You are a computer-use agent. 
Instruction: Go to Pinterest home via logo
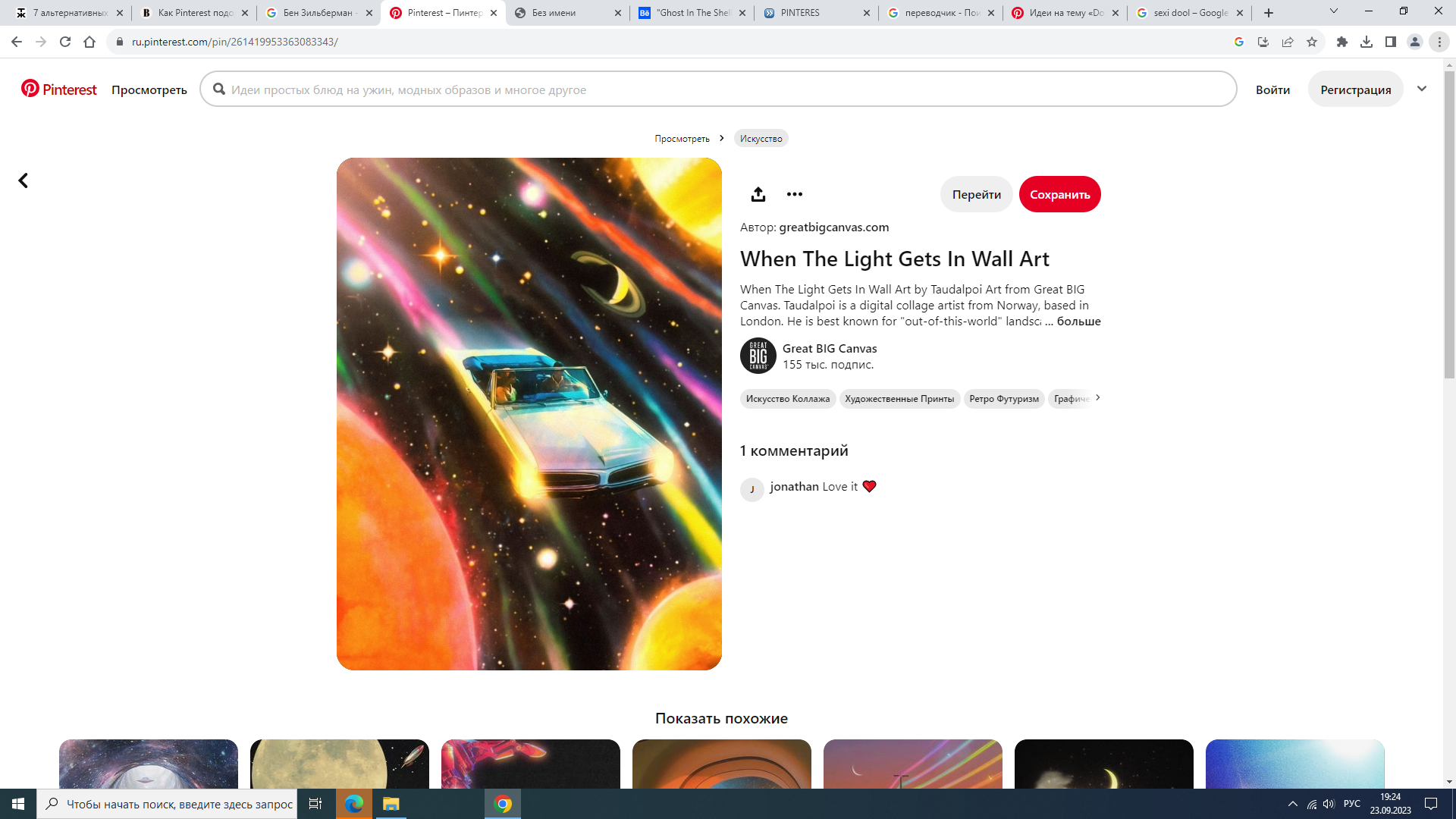[x=59, y=89]
